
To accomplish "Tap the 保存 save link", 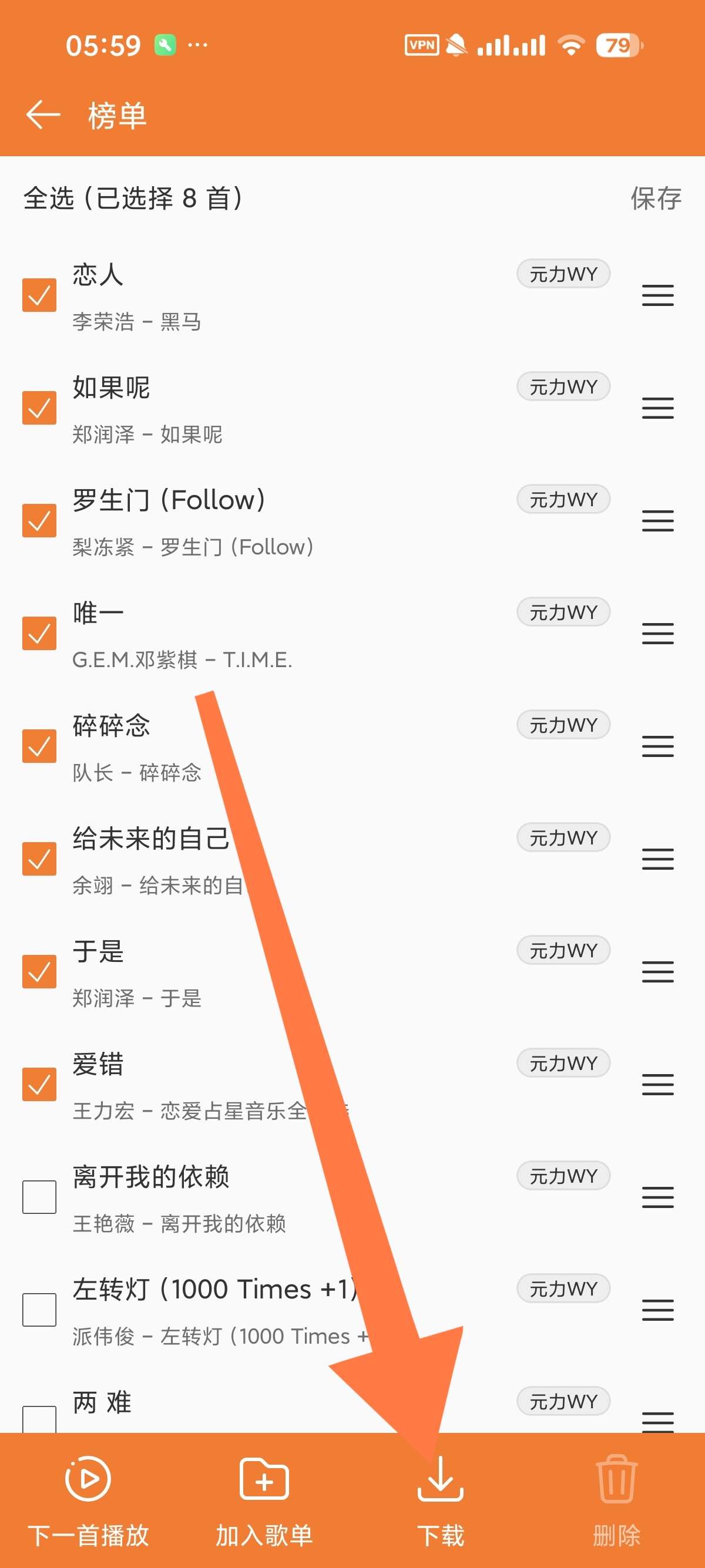I will pos(654,198).
